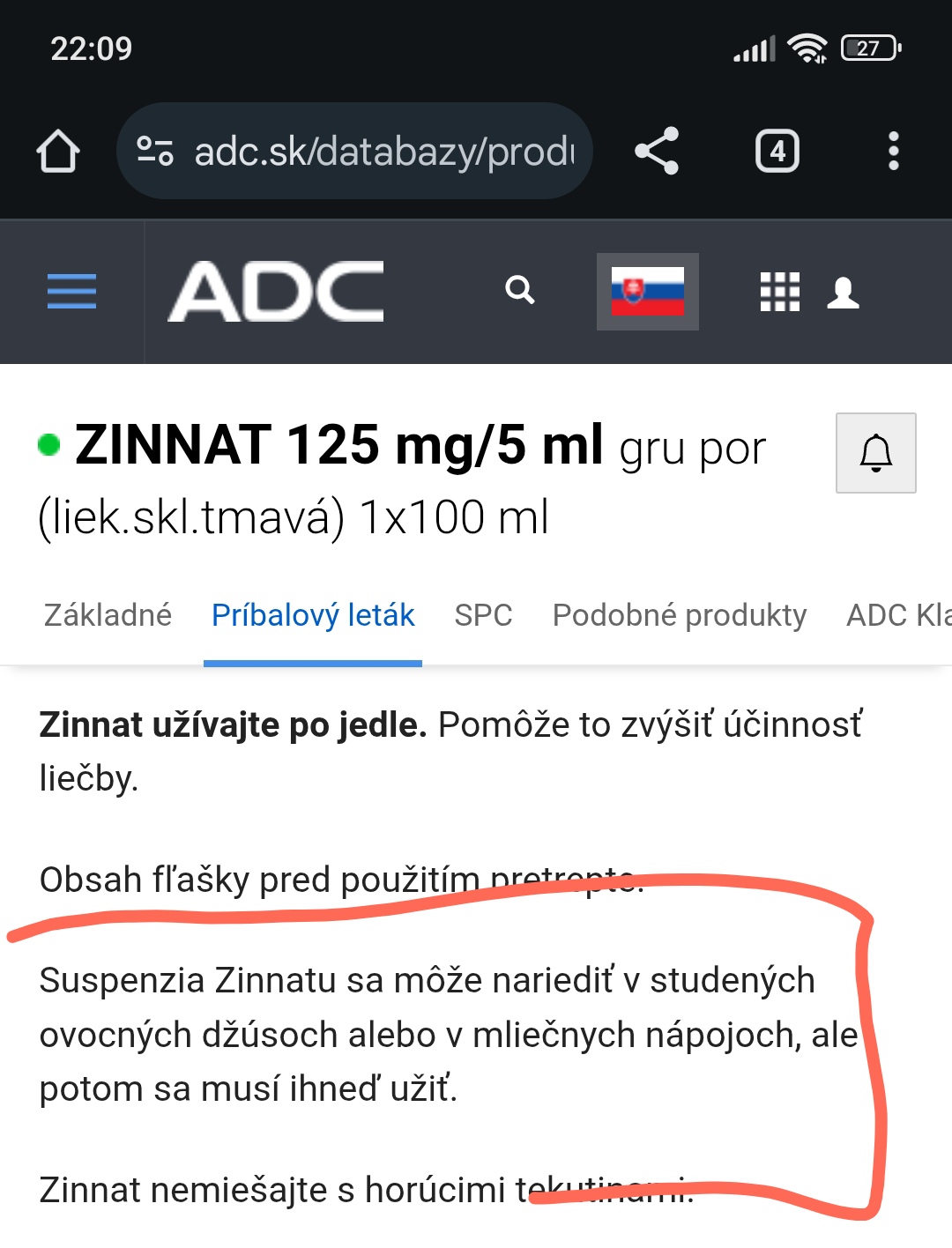Open the ADC site search
The image size is (952, 1248).
519,290
